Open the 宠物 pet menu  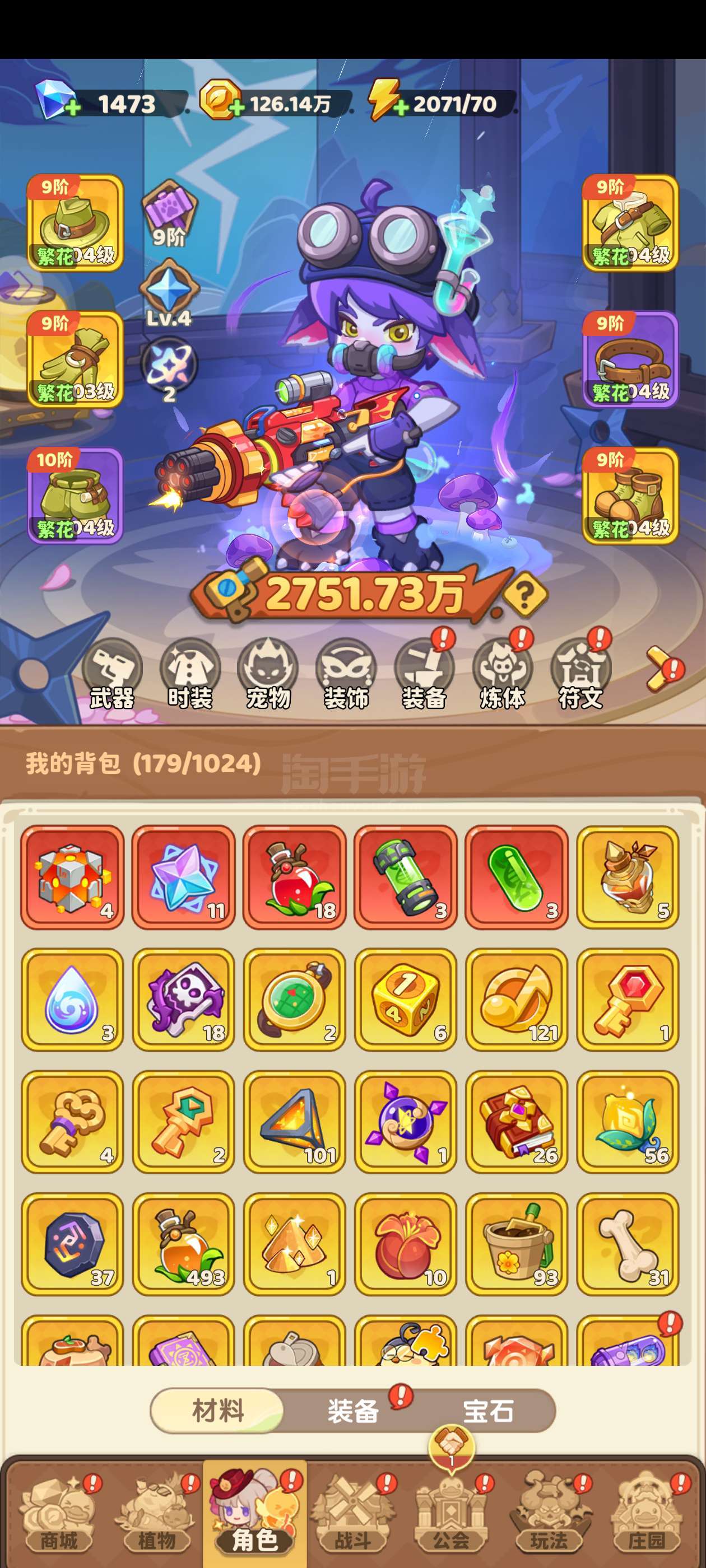click(268, 674)
